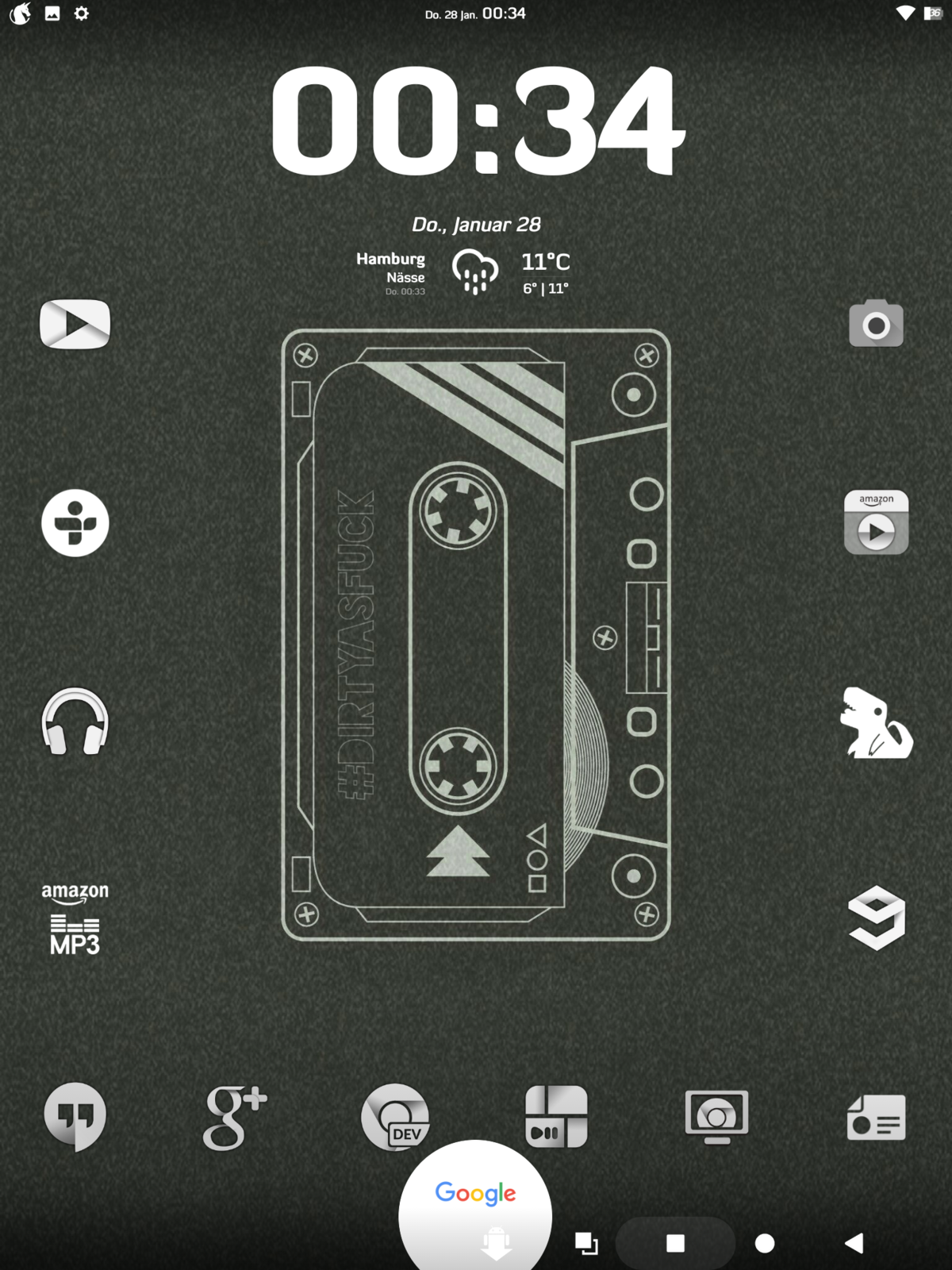Image resolution: width=952 pixels, height=1270 pixels.
Task: Launch the Amazon video player app
Action: (876, 522)
